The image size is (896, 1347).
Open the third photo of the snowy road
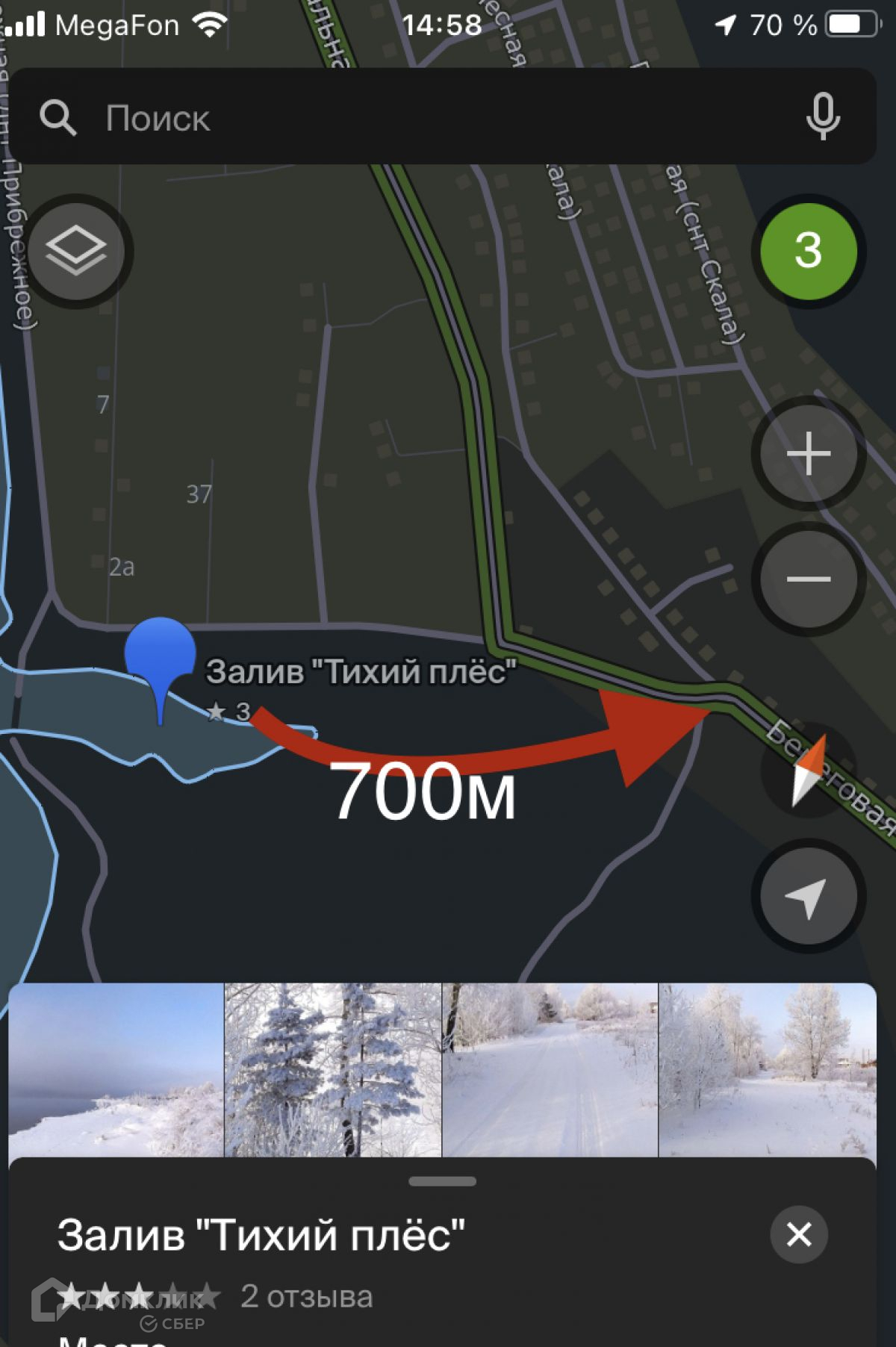coord(550,1069)
